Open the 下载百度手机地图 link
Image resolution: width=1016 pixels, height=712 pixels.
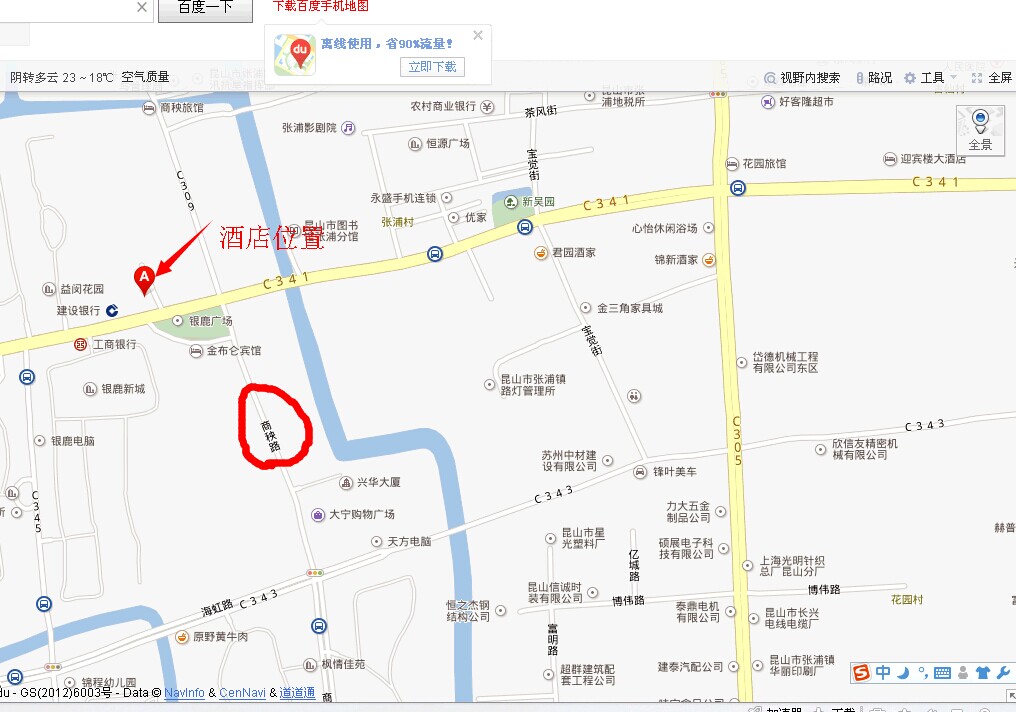[x=320, y=6]
